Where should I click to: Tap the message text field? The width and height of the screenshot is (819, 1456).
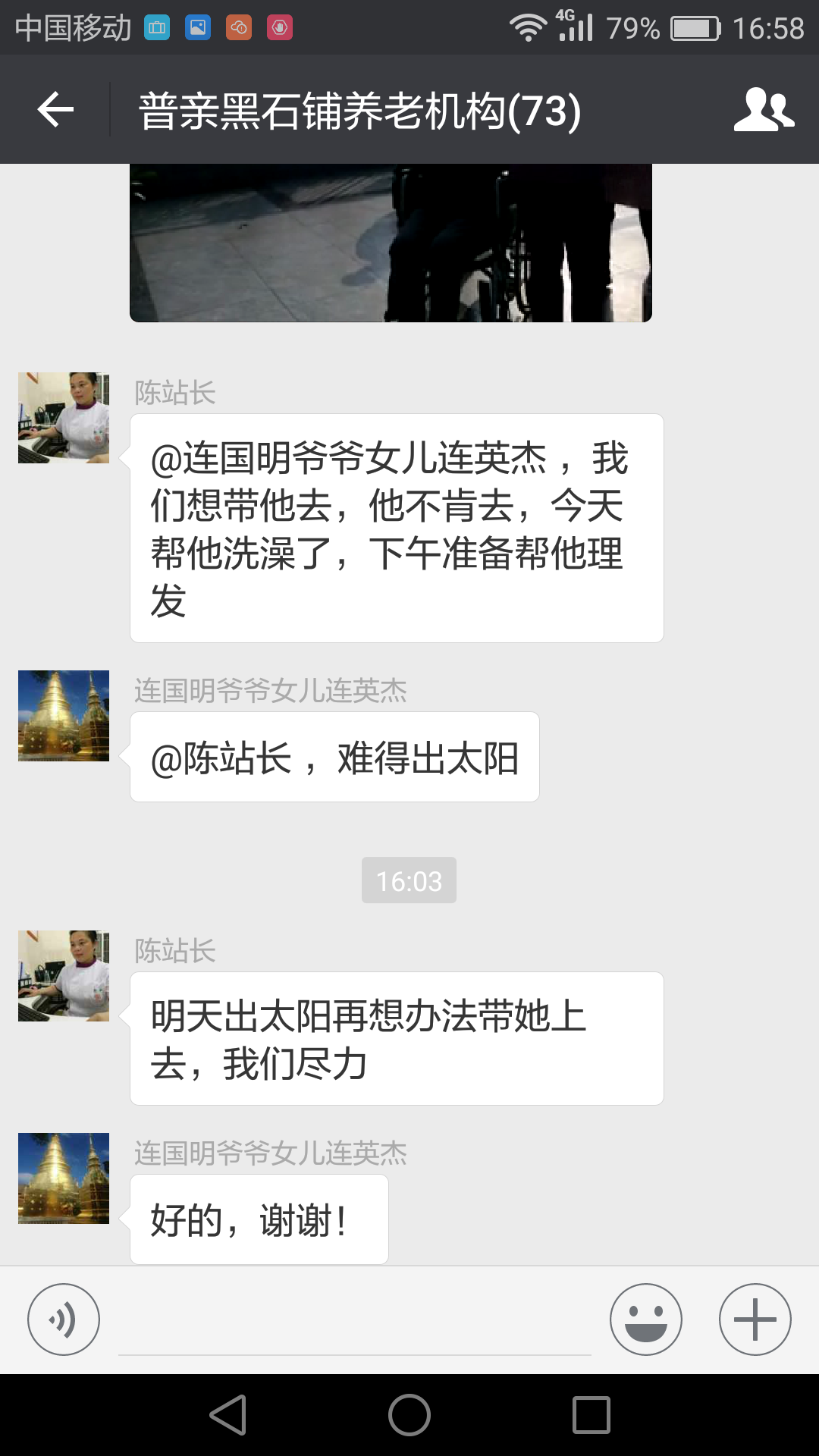[354, 1323]
